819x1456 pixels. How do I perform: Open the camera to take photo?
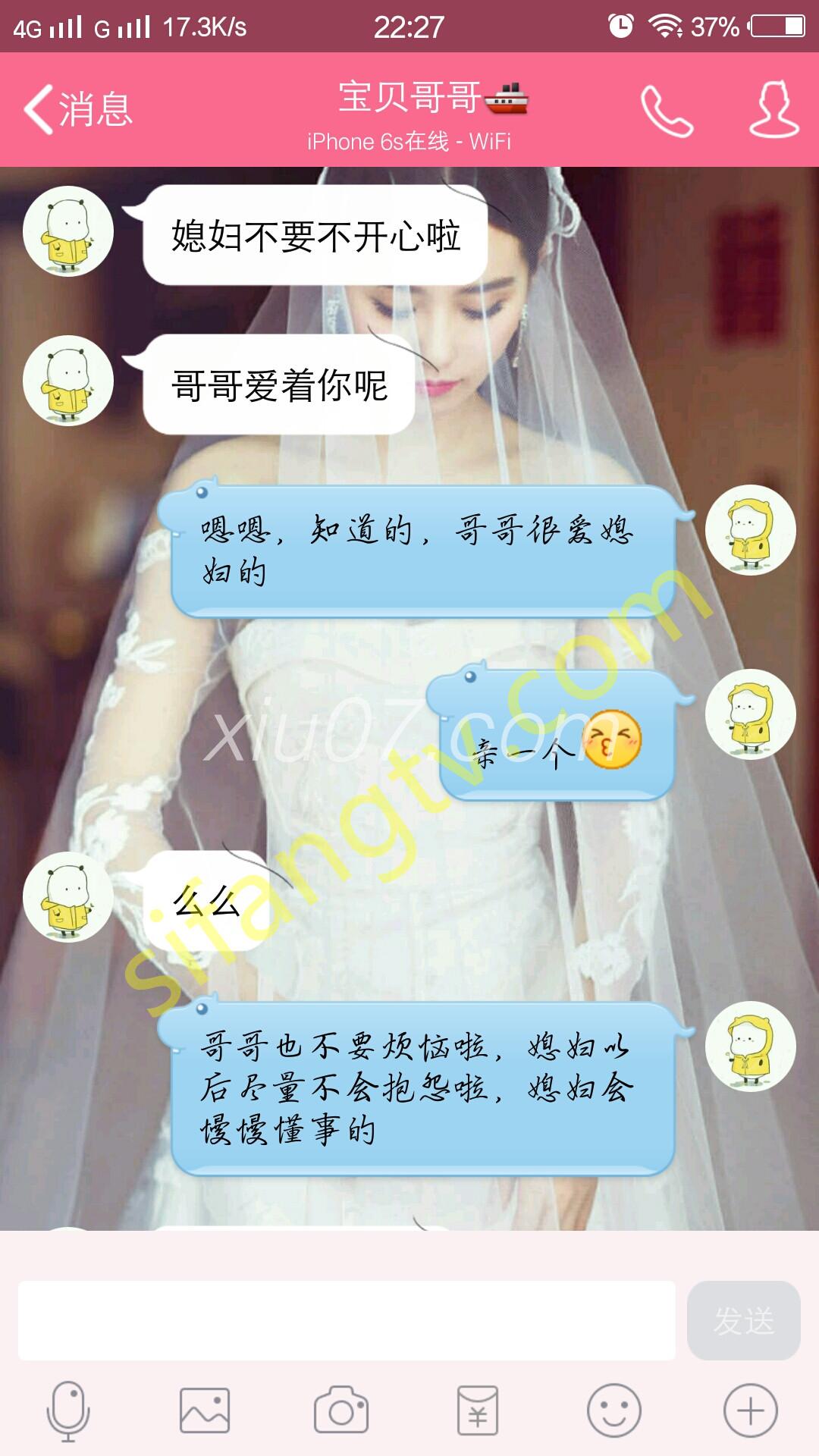click(x=341, y=1411)
